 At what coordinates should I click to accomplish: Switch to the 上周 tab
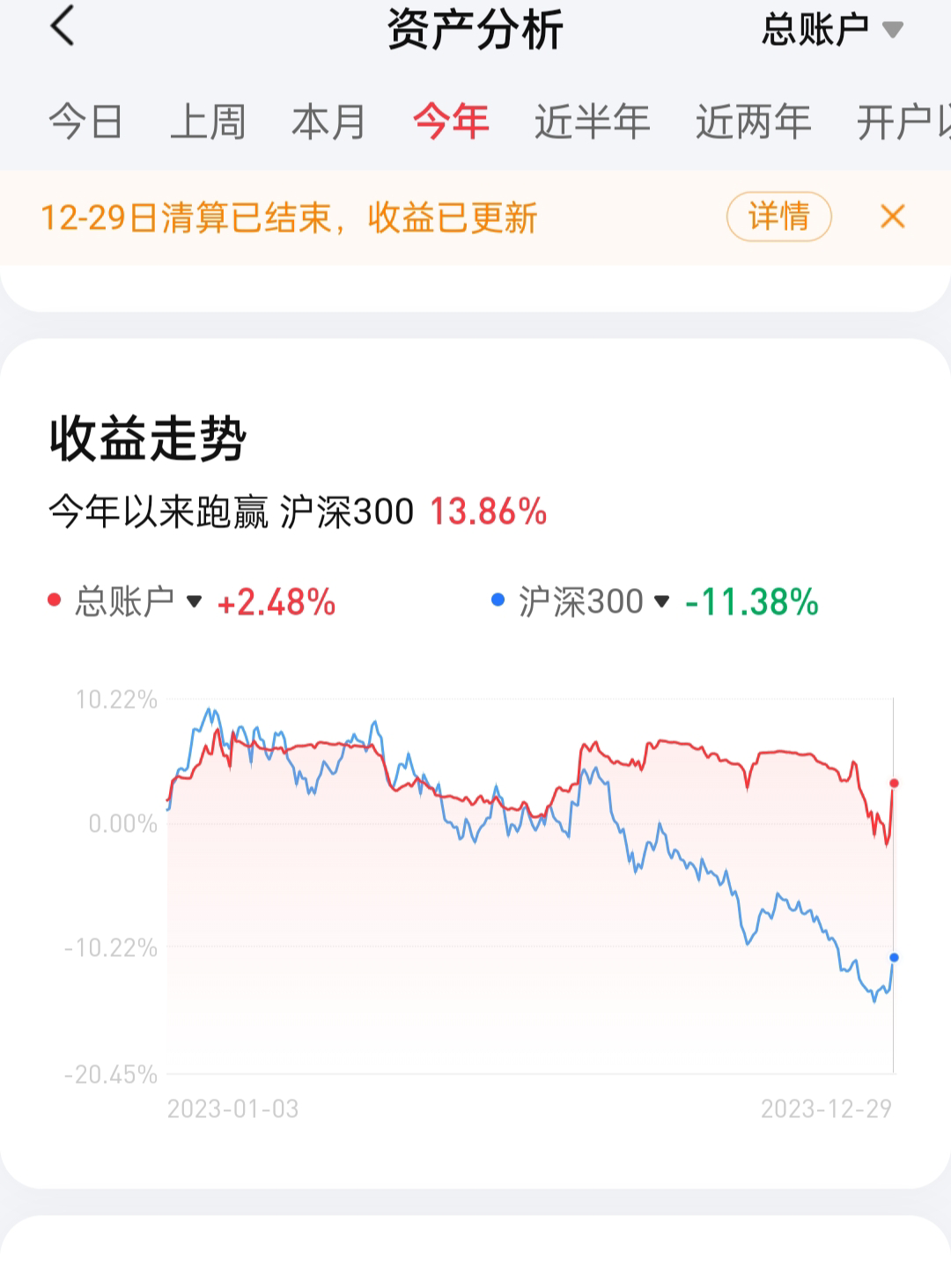pyautogui.click(x=207, y=121)
